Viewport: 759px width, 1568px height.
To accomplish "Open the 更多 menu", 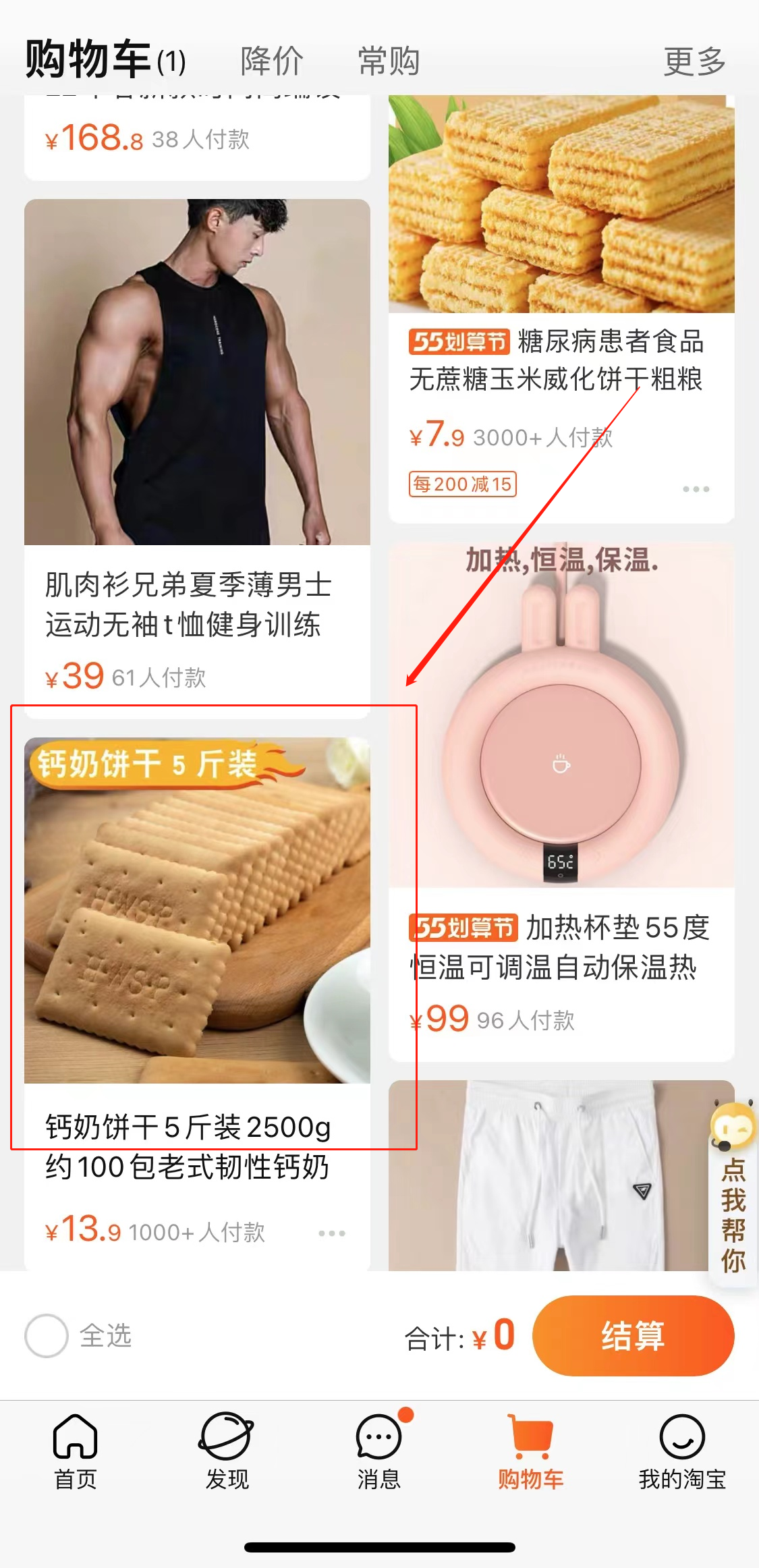I will (x=694, y=61).
